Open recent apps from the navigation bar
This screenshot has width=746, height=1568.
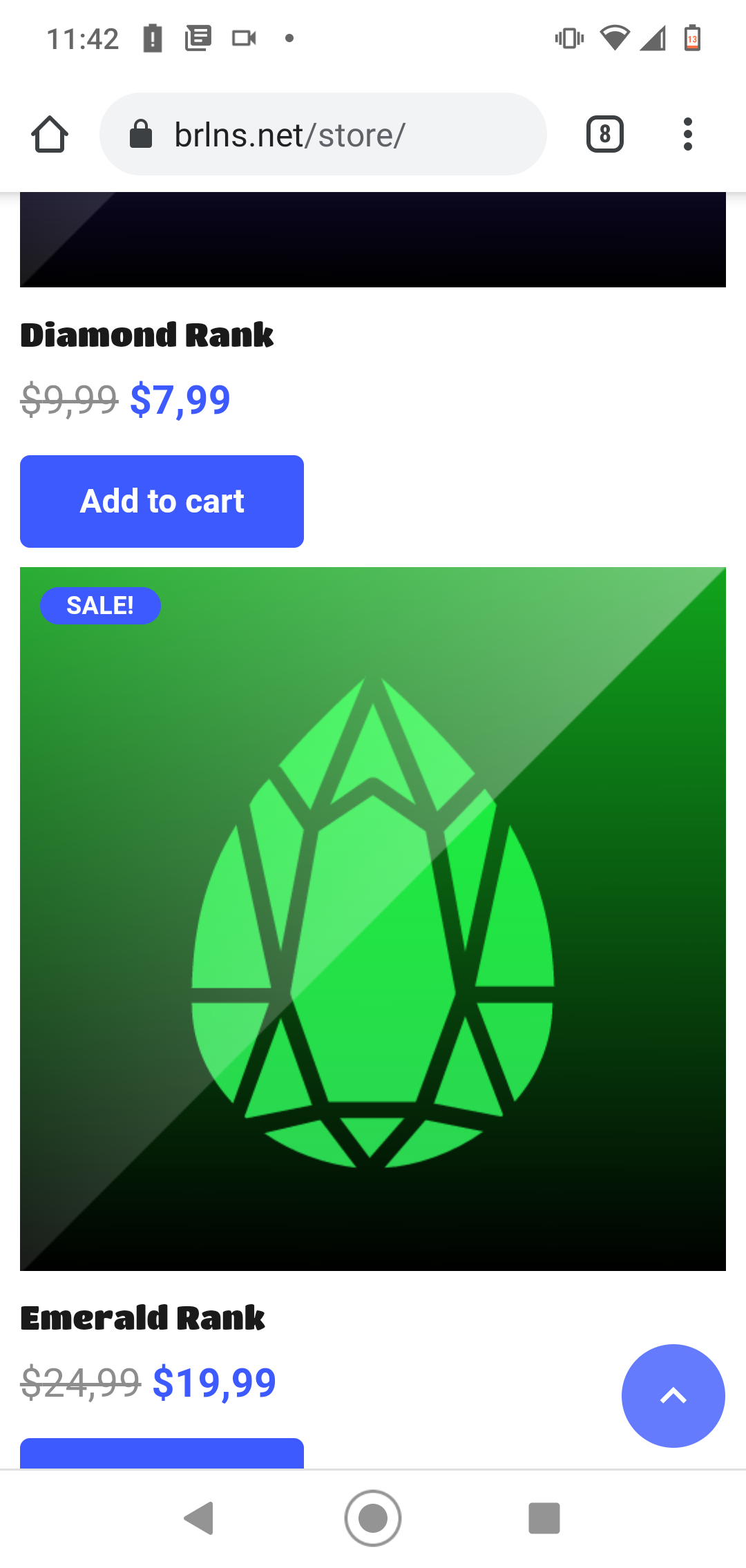(544, 1518)
